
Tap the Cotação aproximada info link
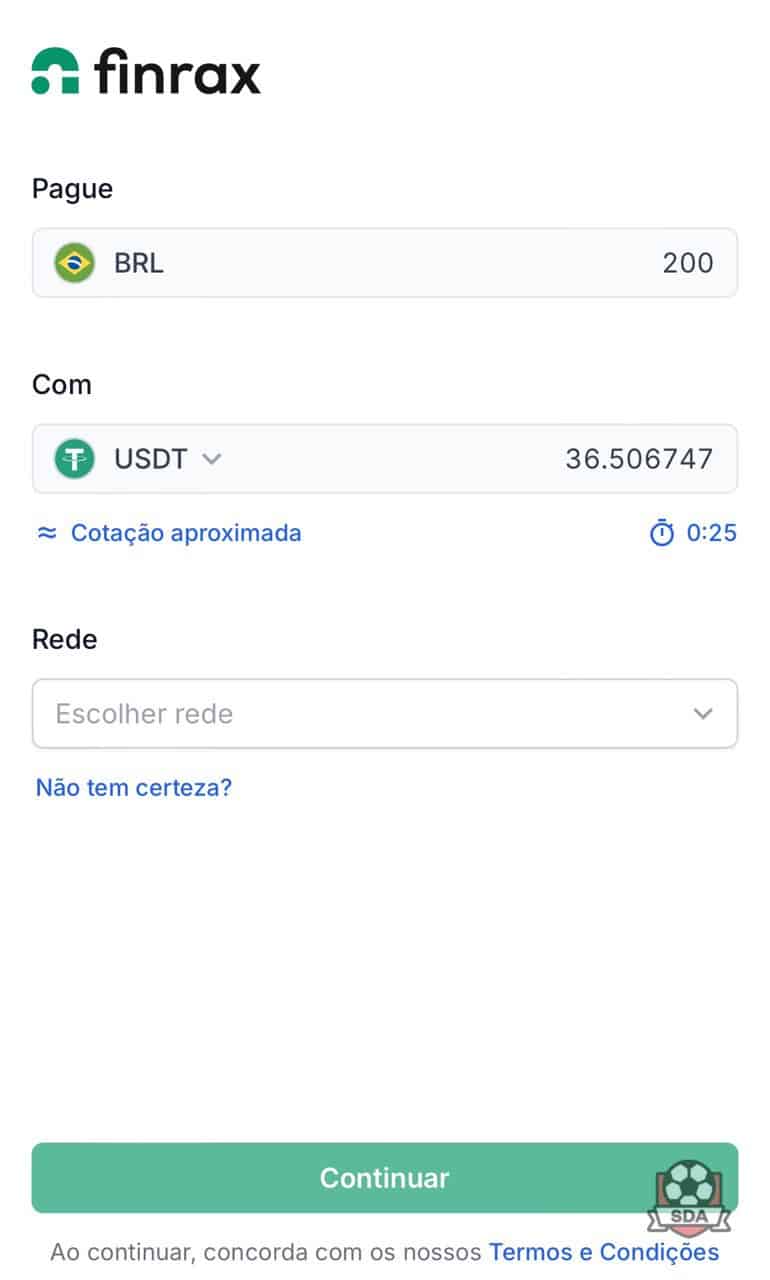point(169,533)
